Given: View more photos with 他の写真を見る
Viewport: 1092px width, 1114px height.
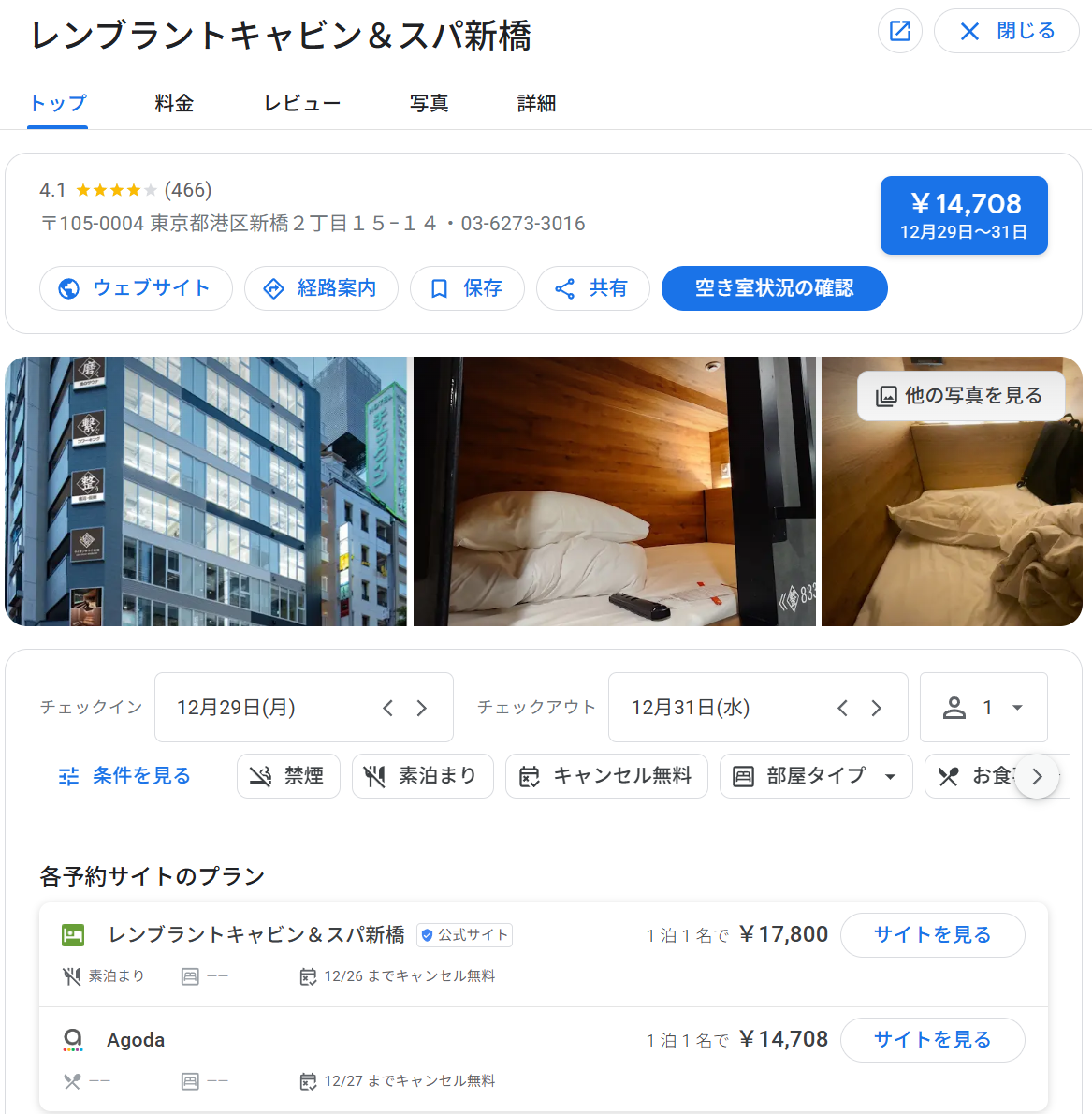Looking at the screenshot, I should pos(961,396).
